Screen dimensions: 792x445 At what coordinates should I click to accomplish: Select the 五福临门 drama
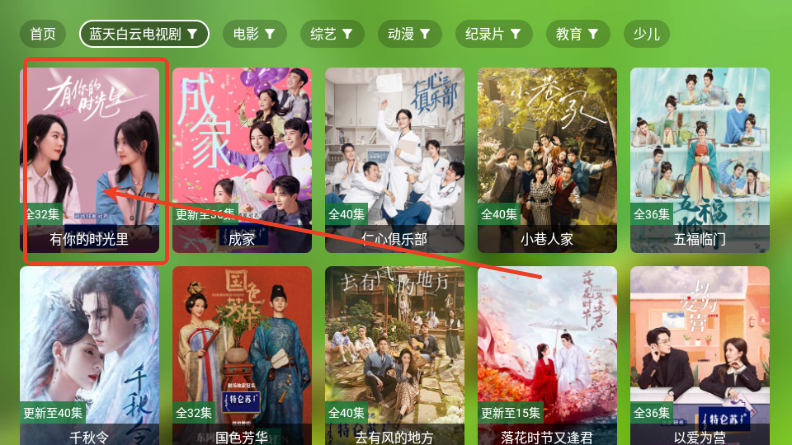click(700, 160)
